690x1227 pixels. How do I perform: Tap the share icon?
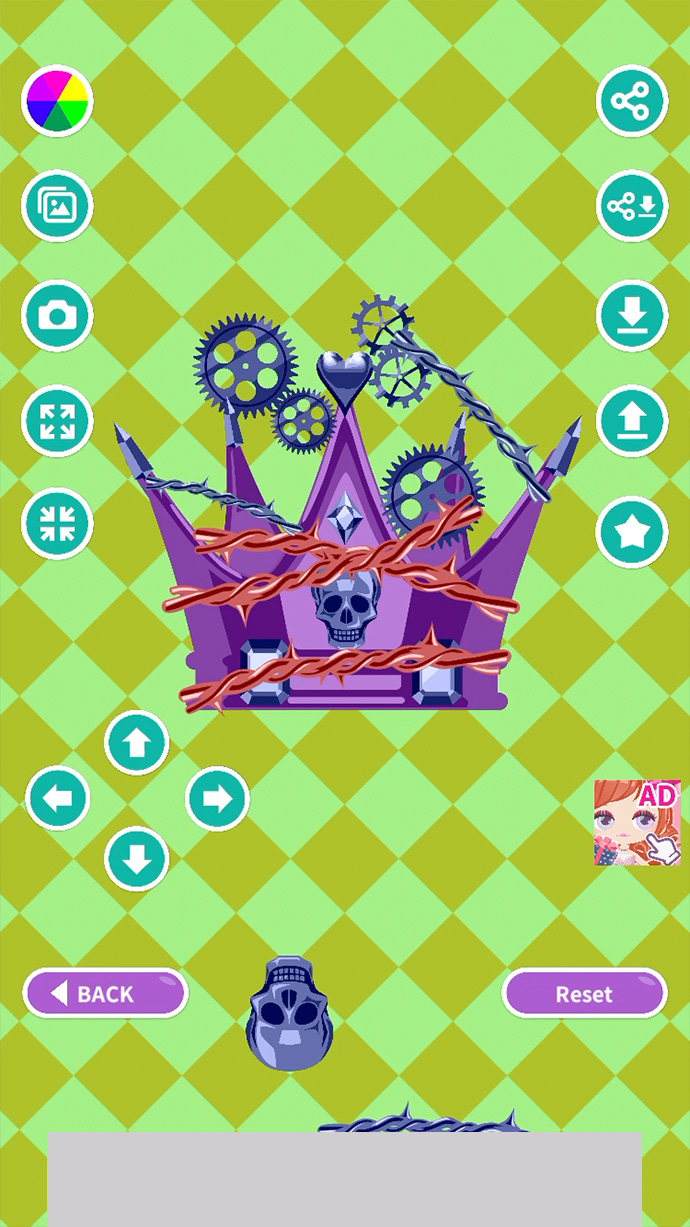[x=632, y=100]
